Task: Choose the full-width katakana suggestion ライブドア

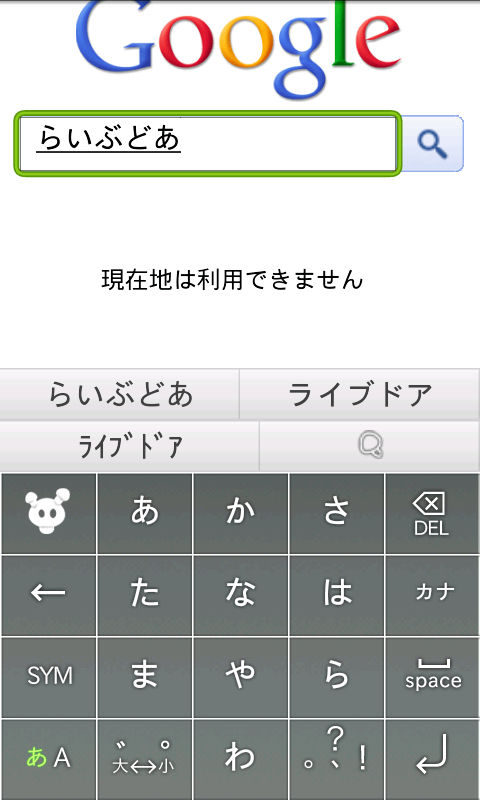Action: 360,394
